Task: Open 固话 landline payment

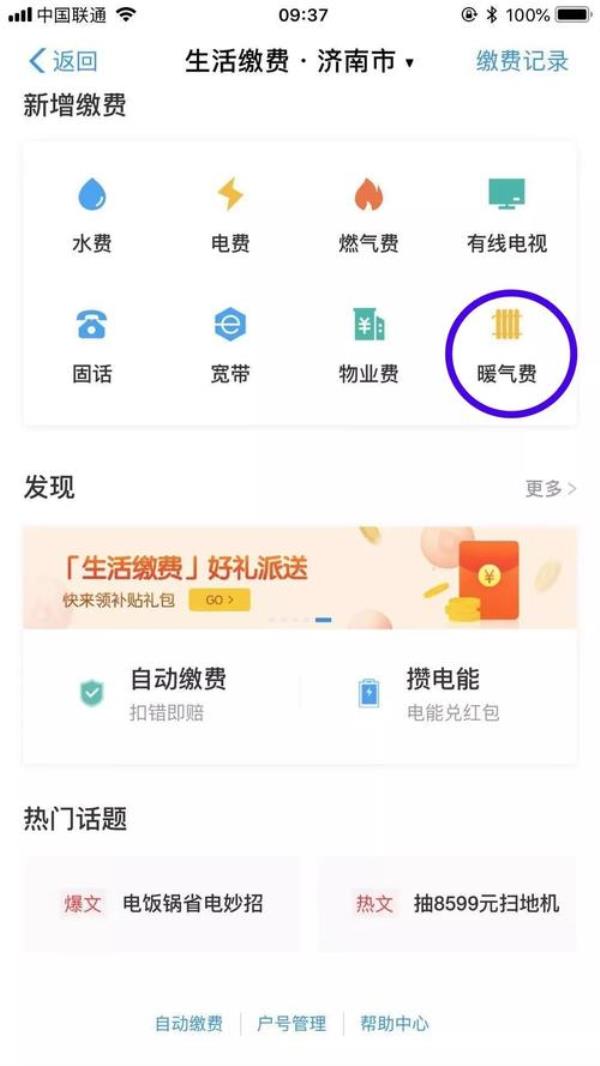Action: point(92,347)
